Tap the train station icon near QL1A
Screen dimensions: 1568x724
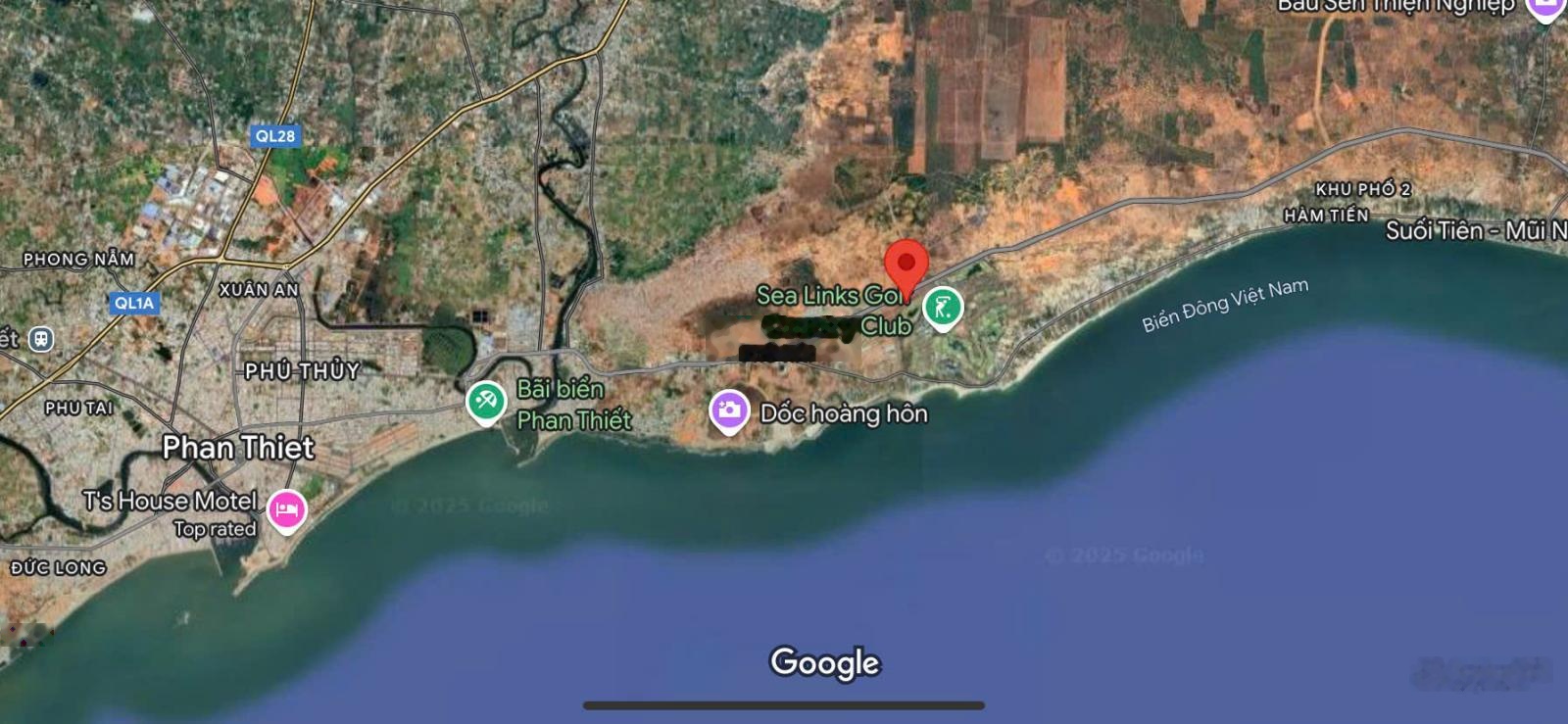pos(40,339)
